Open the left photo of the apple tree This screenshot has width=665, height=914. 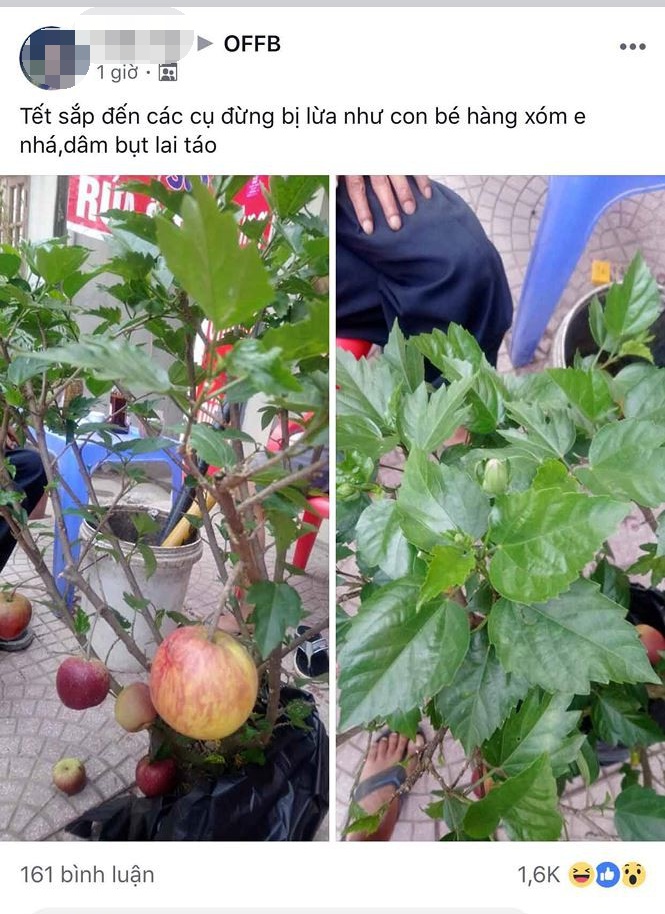tap(164, 508)
